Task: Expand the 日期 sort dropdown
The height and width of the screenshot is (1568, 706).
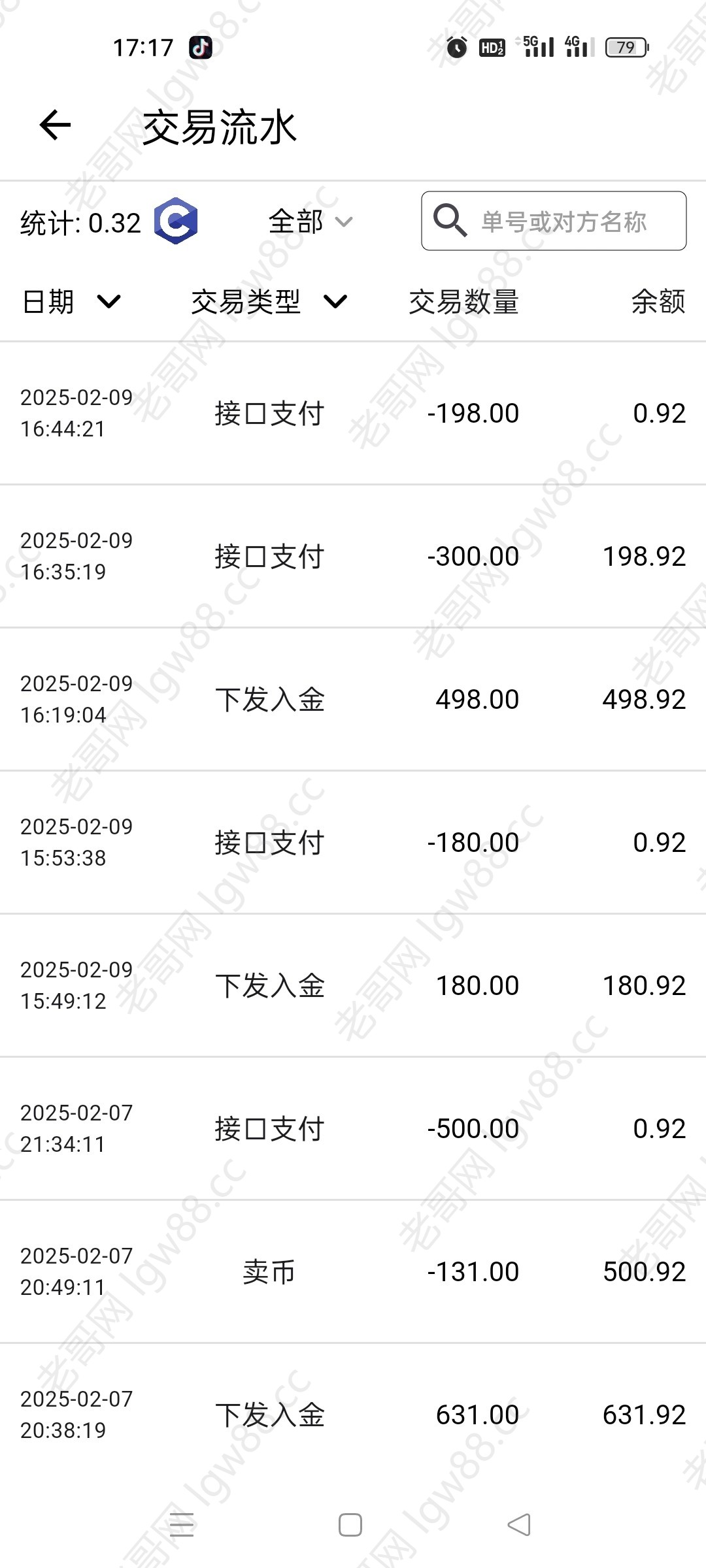Action: click(71, 302)
